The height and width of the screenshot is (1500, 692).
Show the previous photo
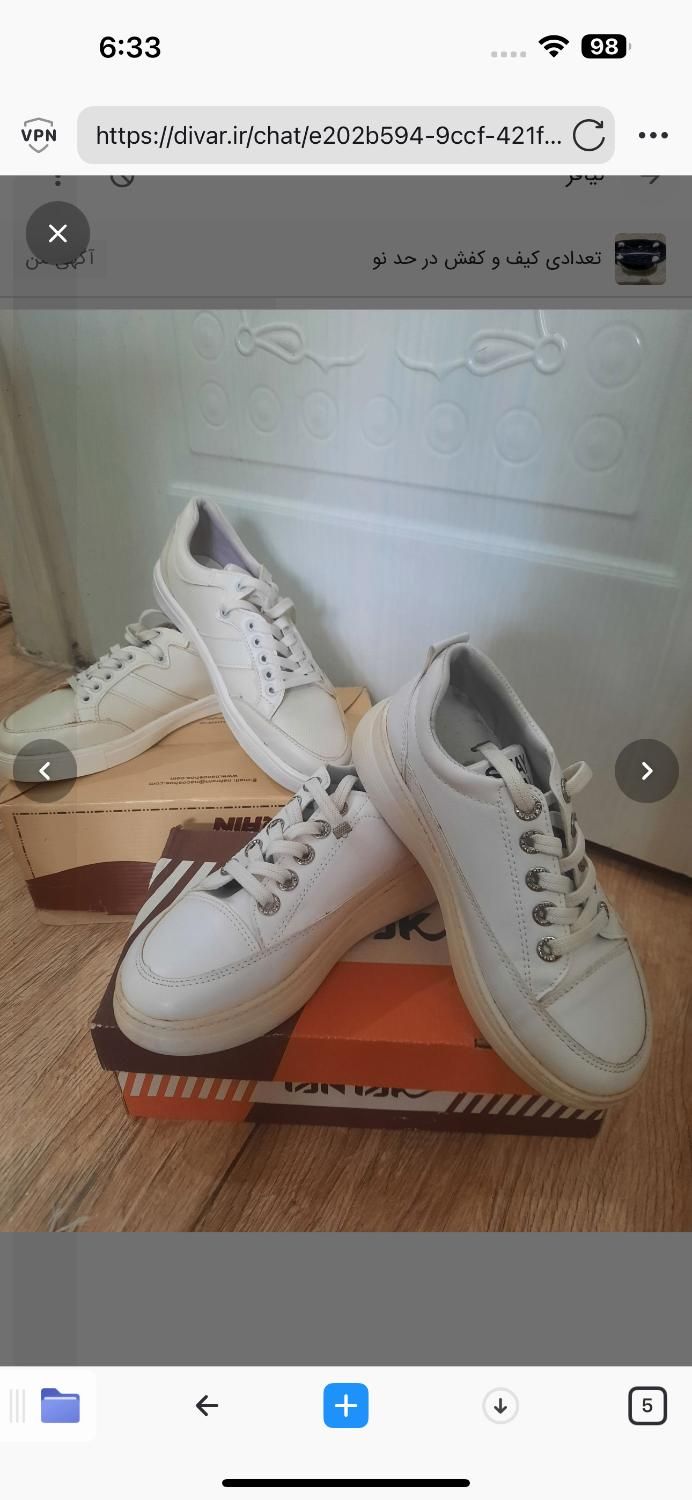[45, 770]
